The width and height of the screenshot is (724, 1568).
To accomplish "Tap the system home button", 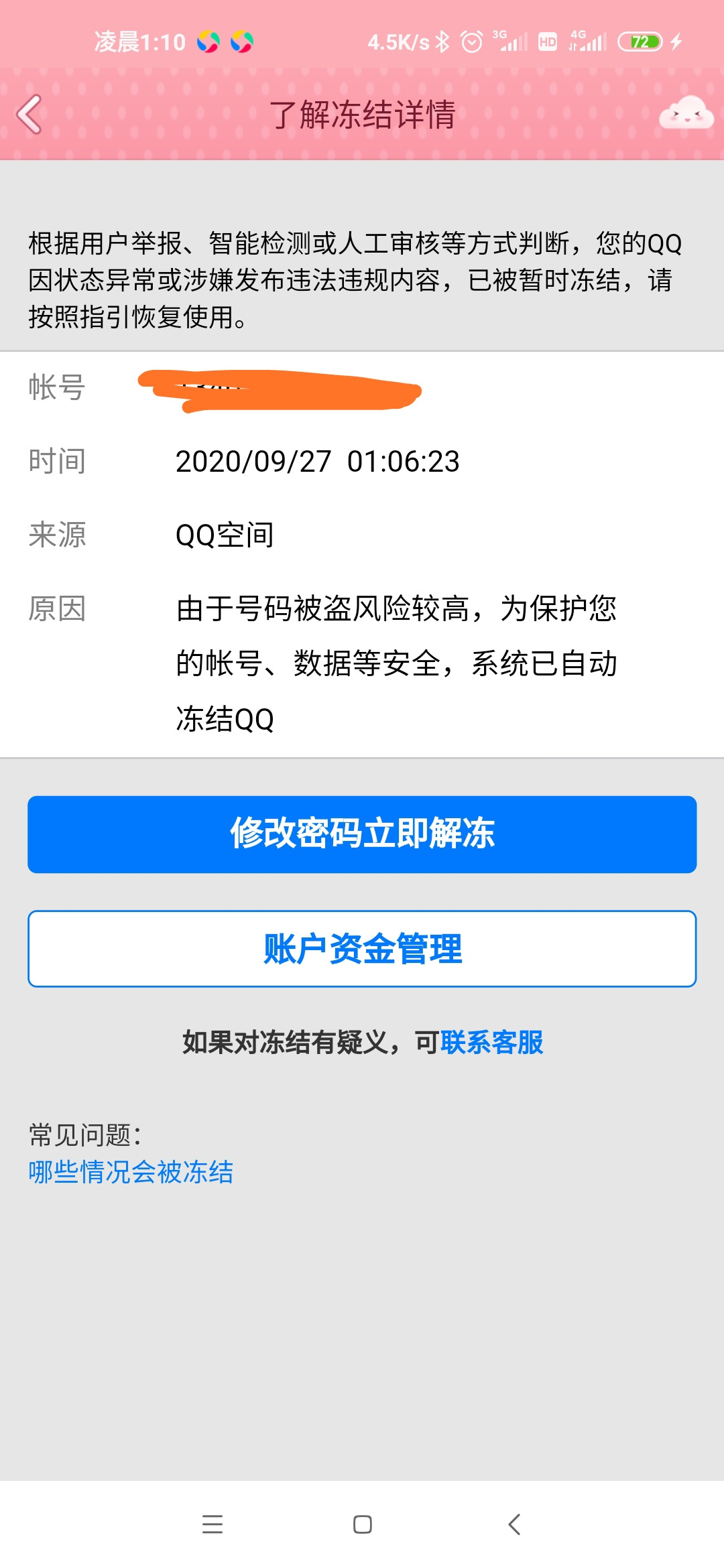I will [363, 1524].
